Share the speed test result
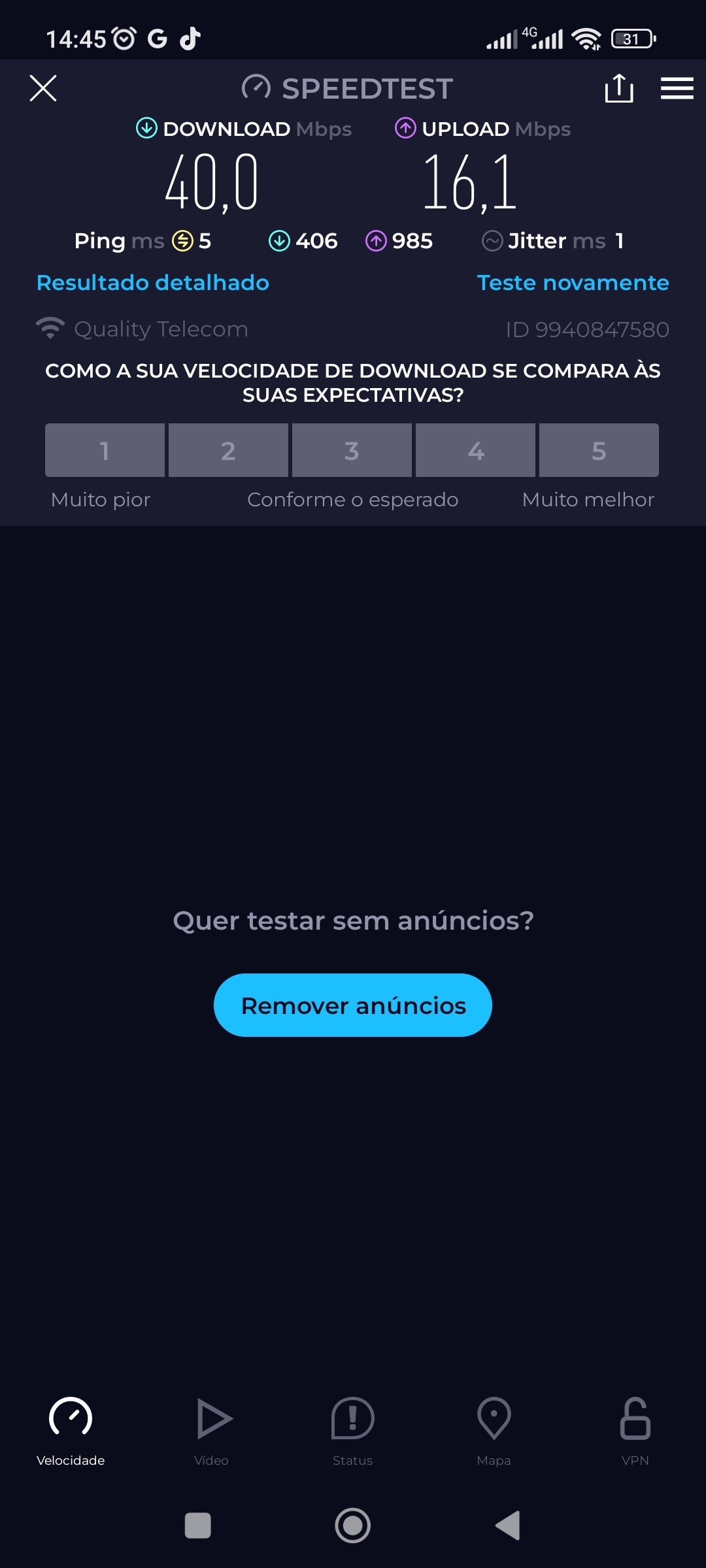Image resolution: width=706 pixels, height=1568 pixels. point(618,88)
